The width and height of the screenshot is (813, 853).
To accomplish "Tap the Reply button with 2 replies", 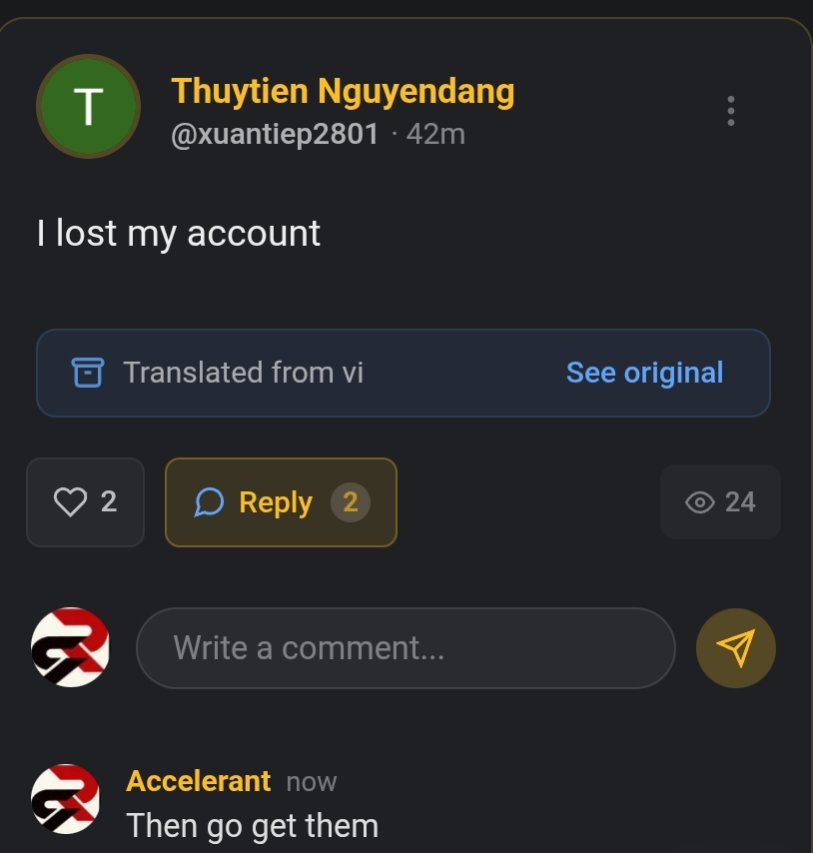I will pos(281,502).
